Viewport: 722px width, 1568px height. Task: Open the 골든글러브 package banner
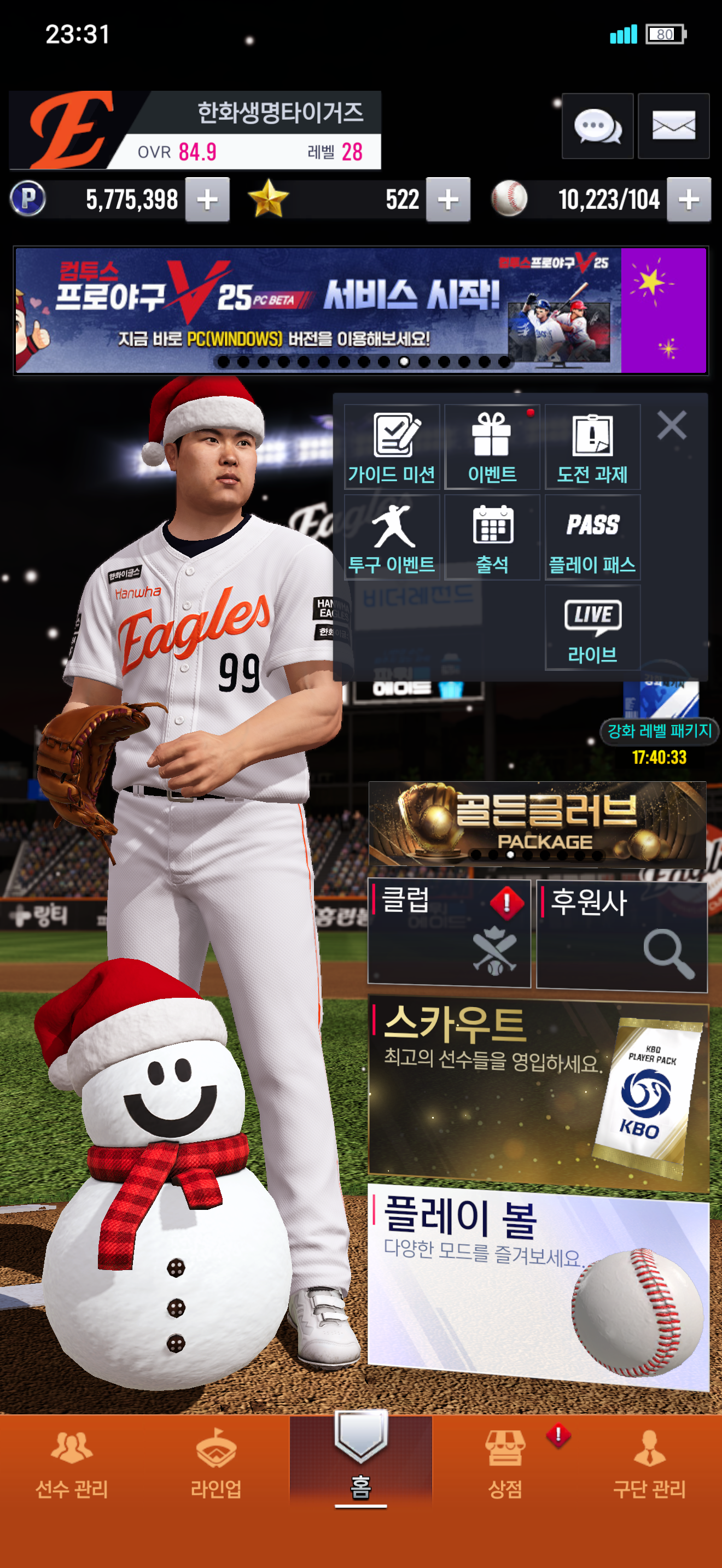coord(537,823)
